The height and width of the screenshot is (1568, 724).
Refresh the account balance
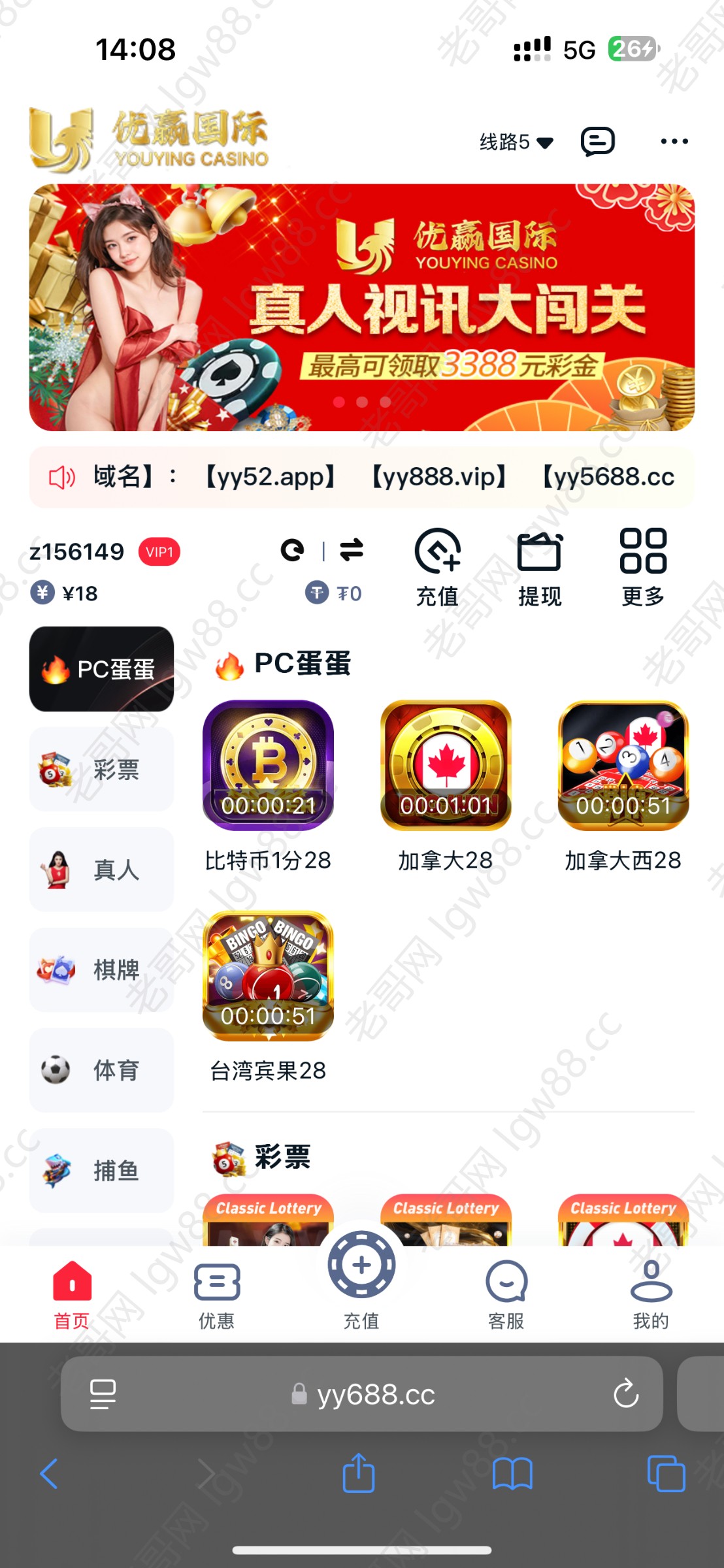tap(292, 550)
